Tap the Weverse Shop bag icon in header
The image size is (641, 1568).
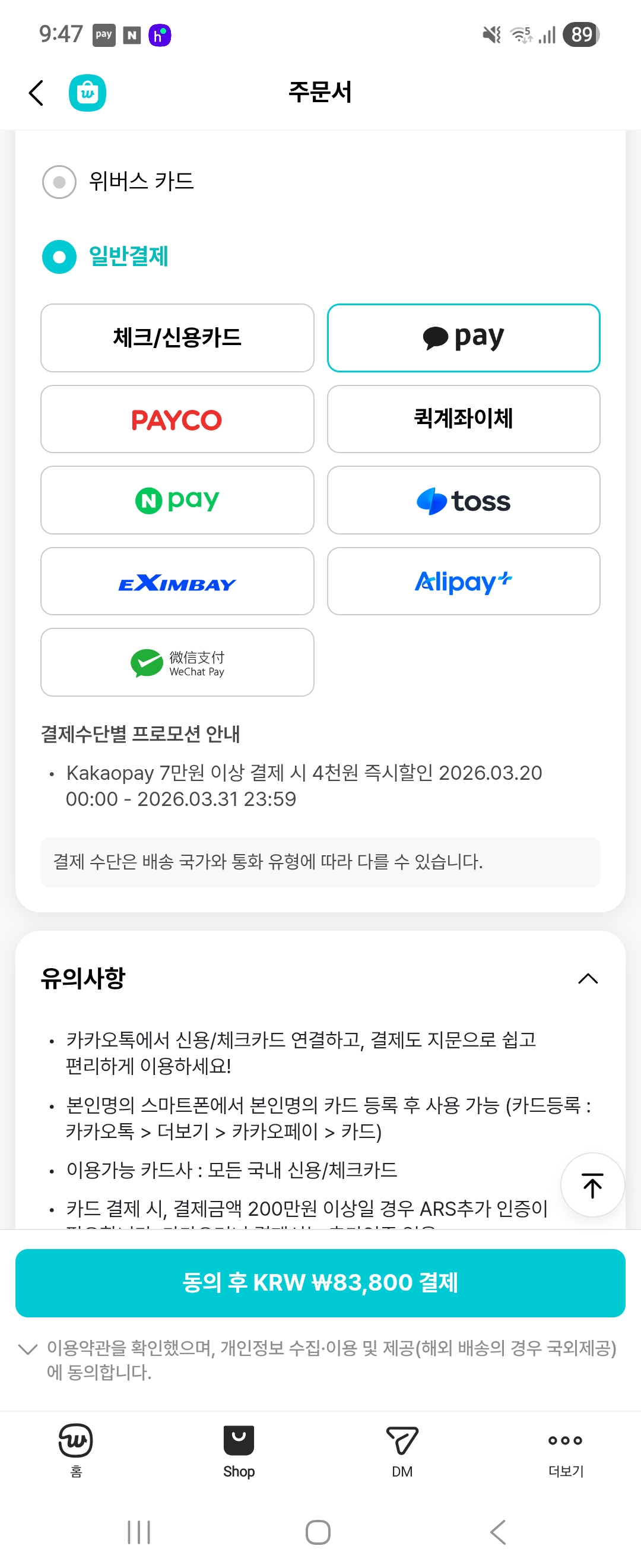(x=88, y=93)
